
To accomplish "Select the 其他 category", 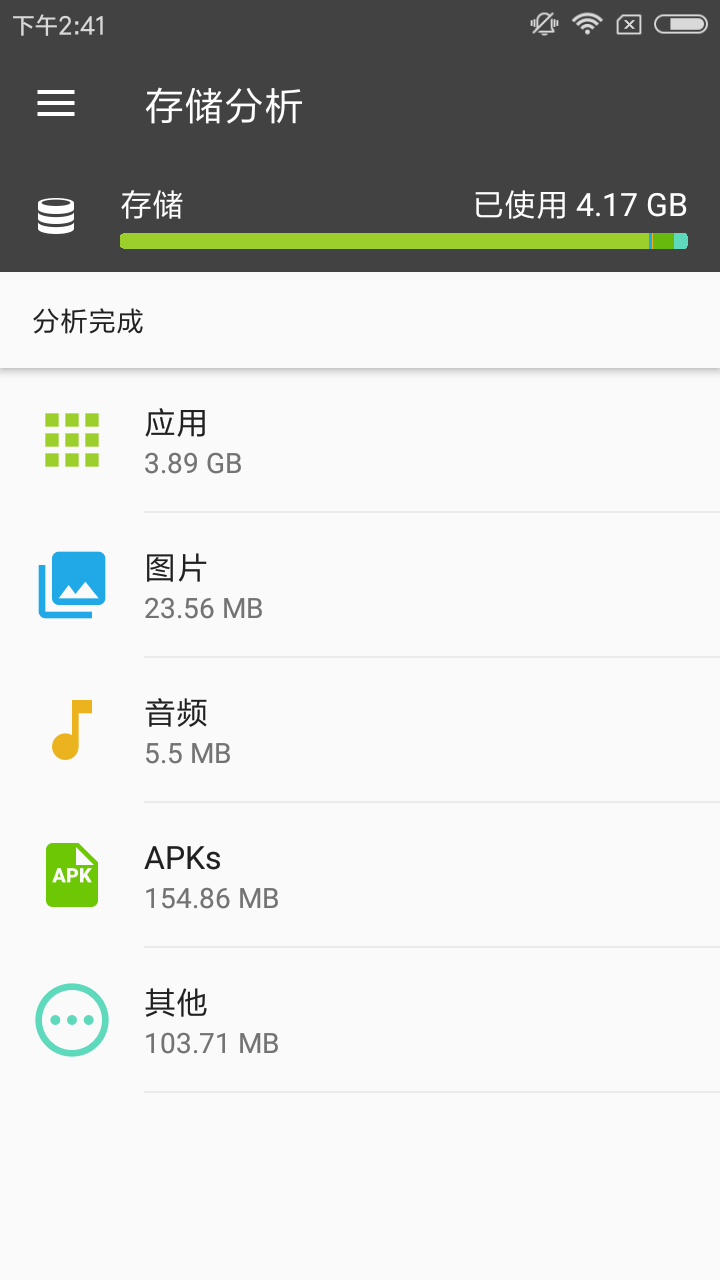I will tap(360, 1020).
